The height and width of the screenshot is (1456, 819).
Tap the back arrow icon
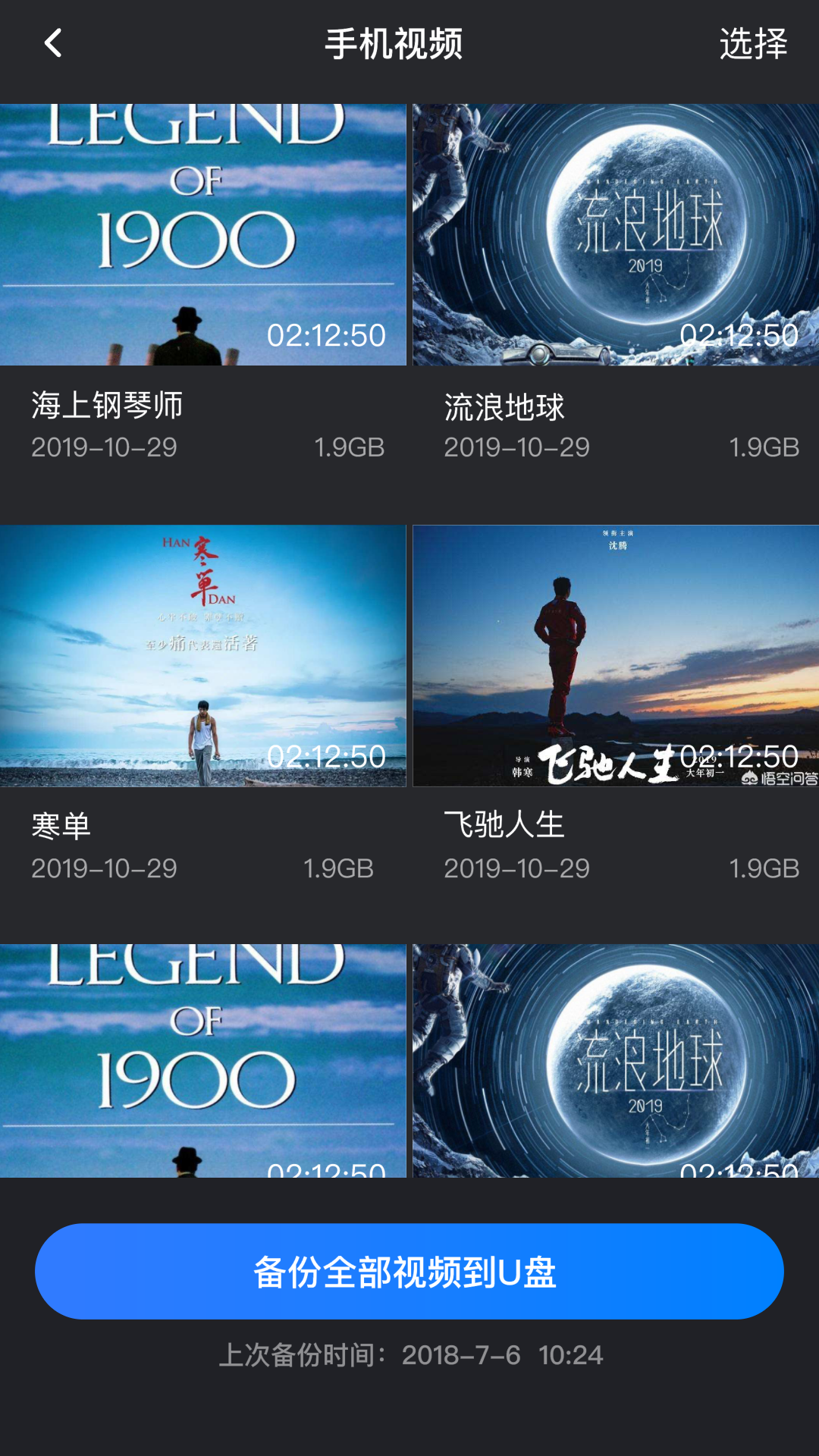click(x=53, y=43)
